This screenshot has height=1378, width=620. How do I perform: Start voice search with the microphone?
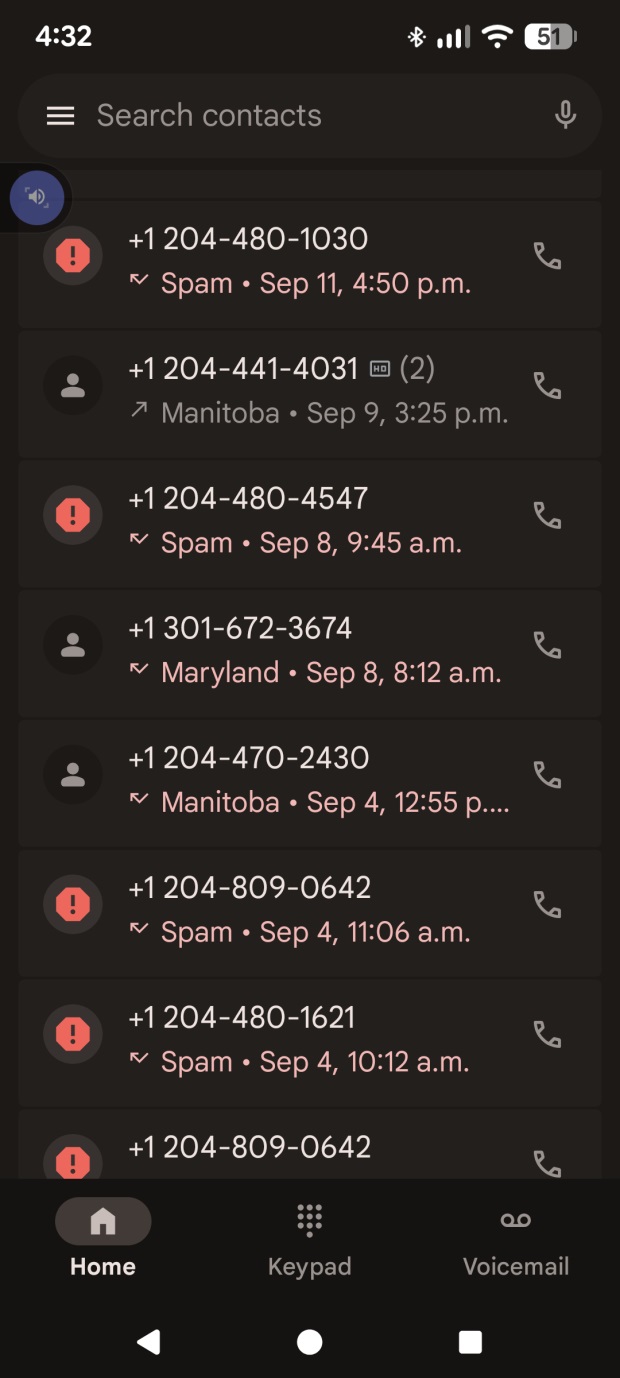point(565,116)
